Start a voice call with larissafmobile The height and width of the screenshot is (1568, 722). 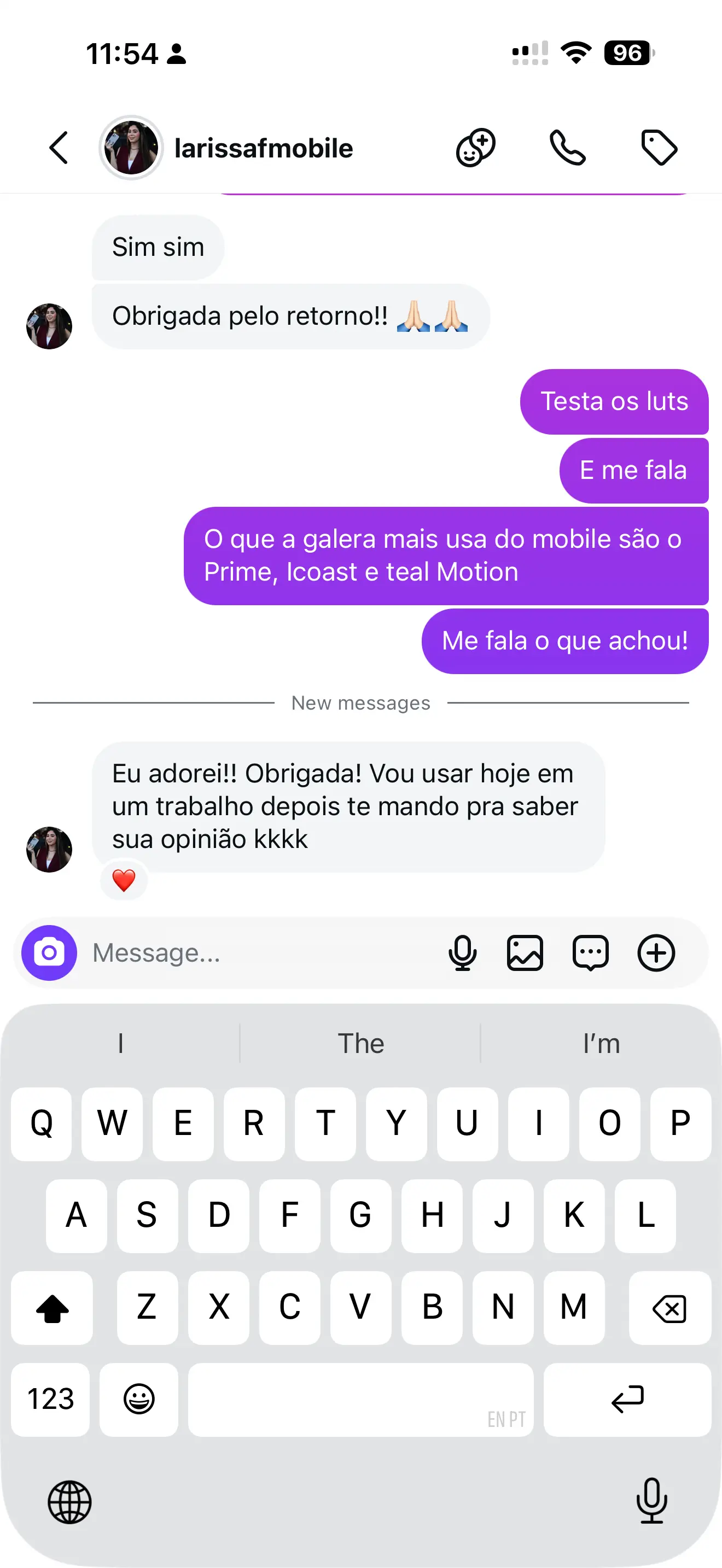click(x=567, y=148)
